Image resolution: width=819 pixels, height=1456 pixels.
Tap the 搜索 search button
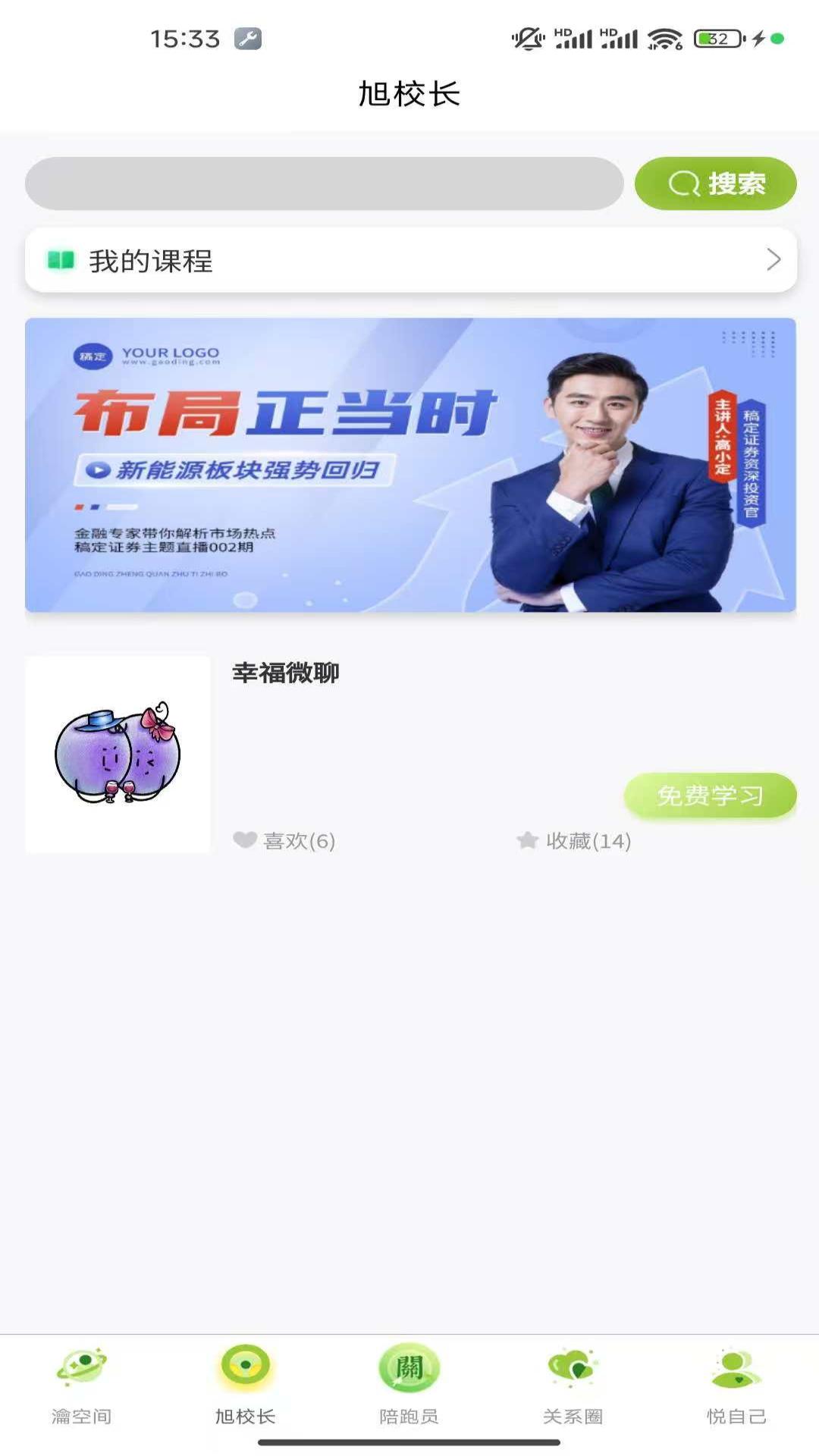coord(716,182)
